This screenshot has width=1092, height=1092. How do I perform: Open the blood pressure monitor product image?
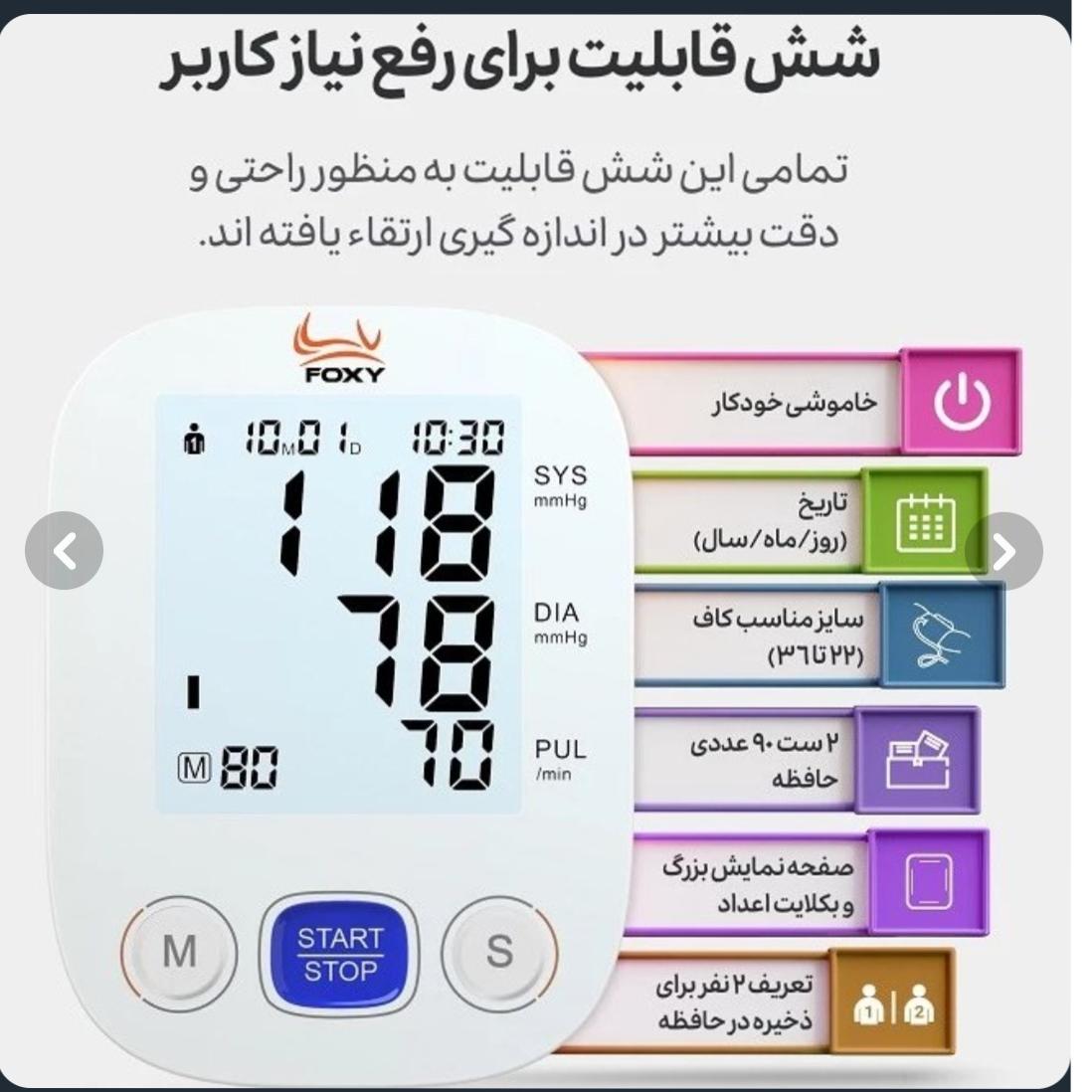pyautogui.click(x=535, y=551)
